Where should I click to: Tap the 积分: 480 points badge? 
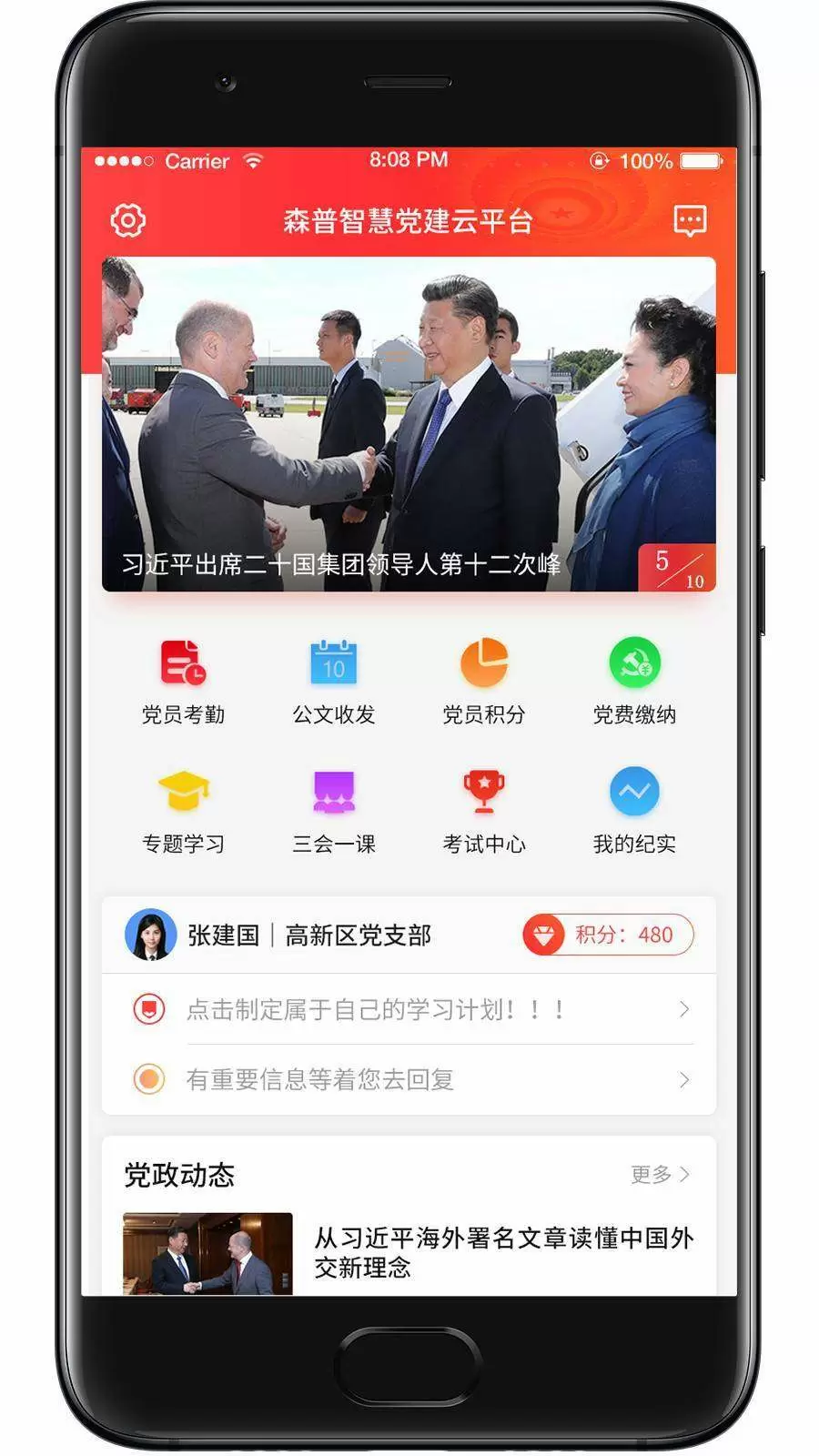(x=608, y=935)
